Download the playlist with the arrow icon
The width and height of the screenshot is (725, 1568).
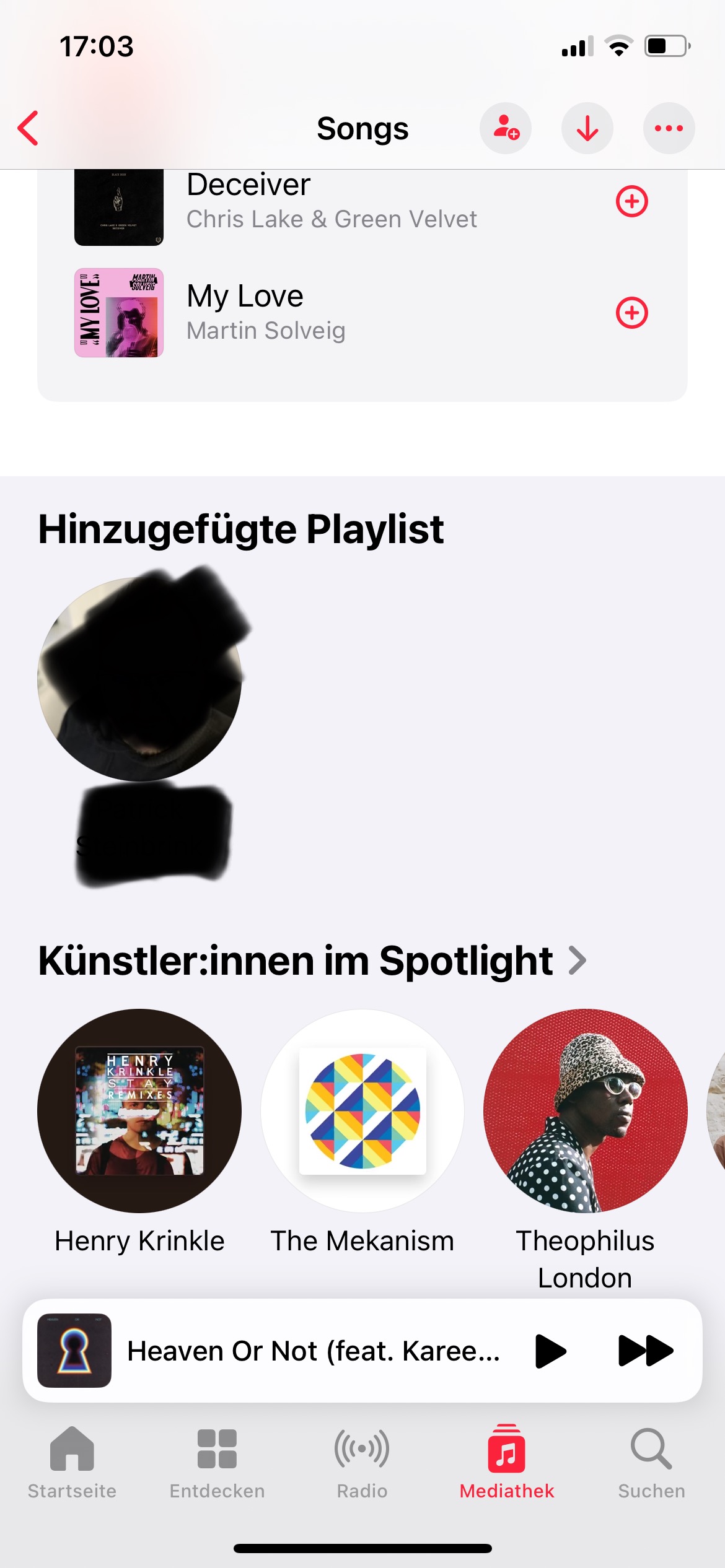[587, 128]
